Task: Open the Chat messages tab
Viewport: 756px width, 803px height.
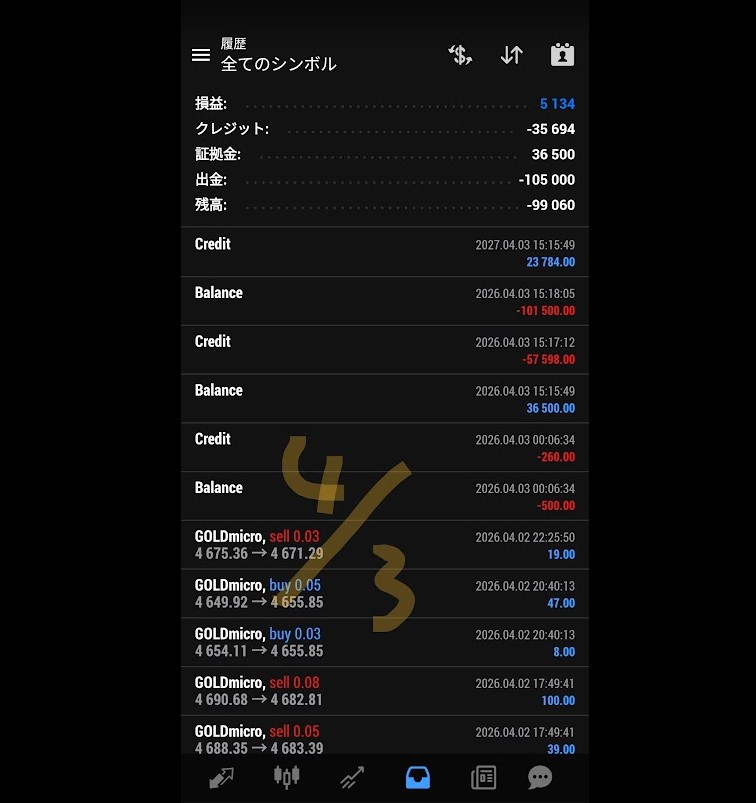Action: [540, 777]
